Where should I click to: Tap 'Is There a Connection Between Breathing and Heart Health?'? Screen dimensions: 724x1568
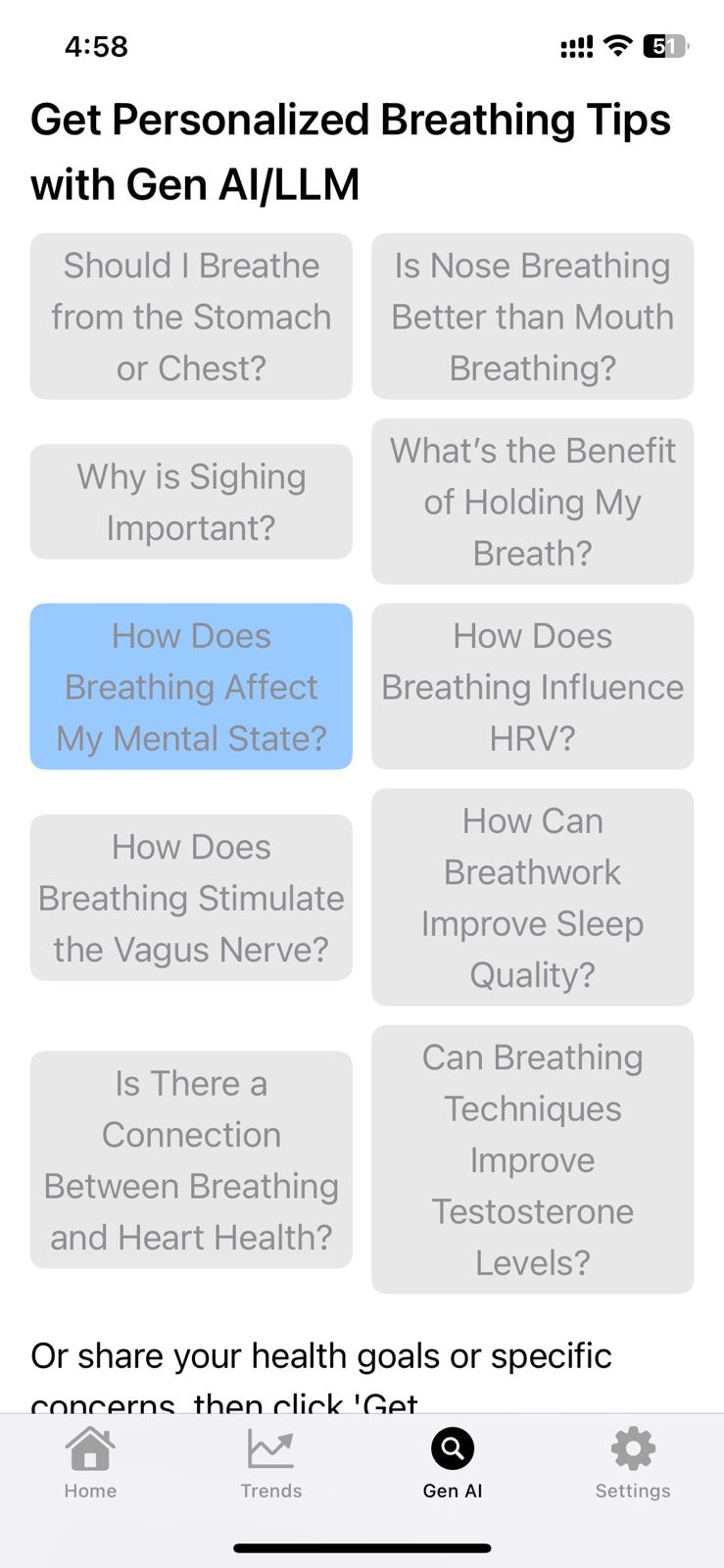191,1160
